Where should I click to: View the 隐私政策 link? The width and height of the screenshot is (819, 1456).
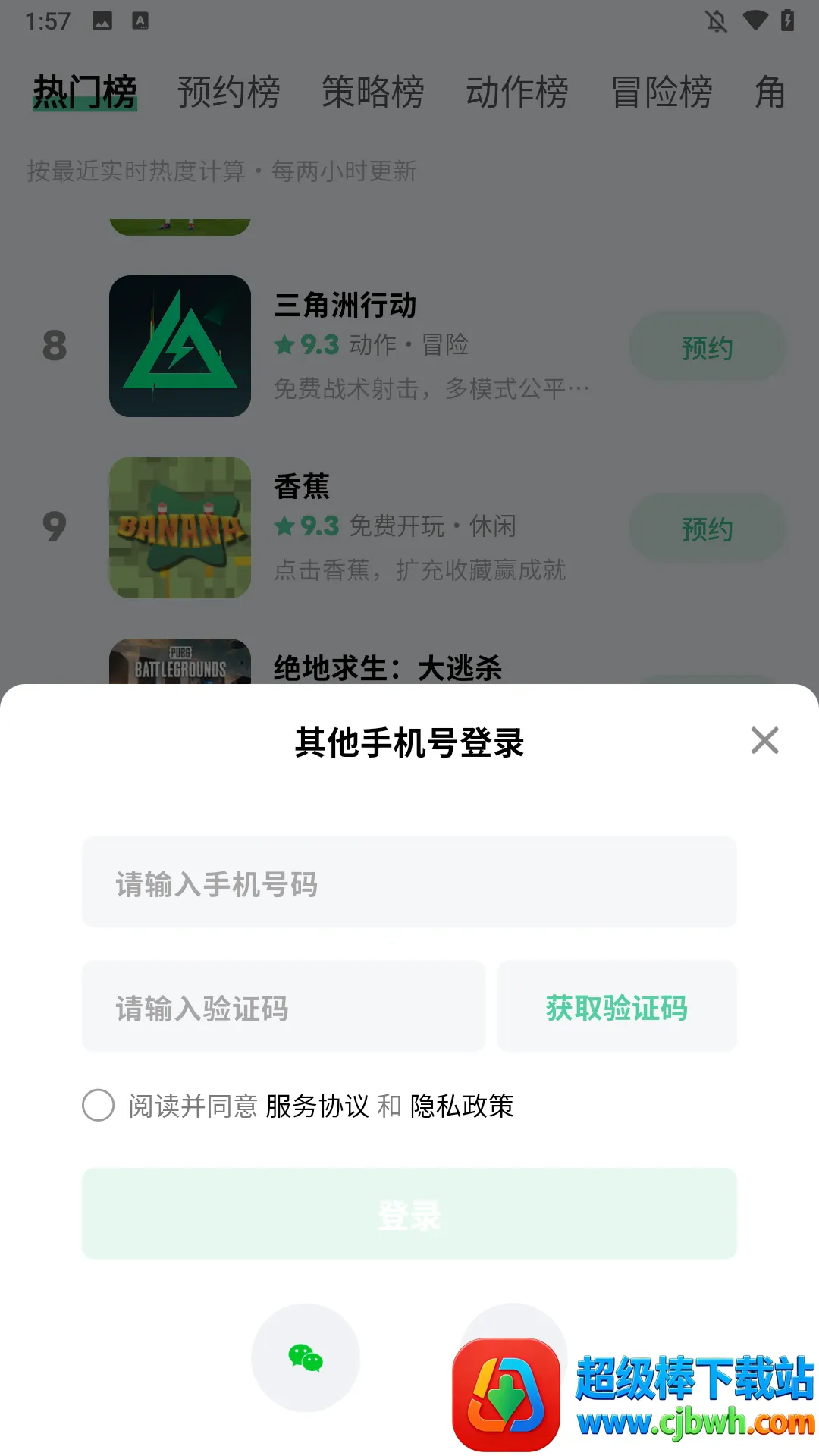pos(462,1106)
